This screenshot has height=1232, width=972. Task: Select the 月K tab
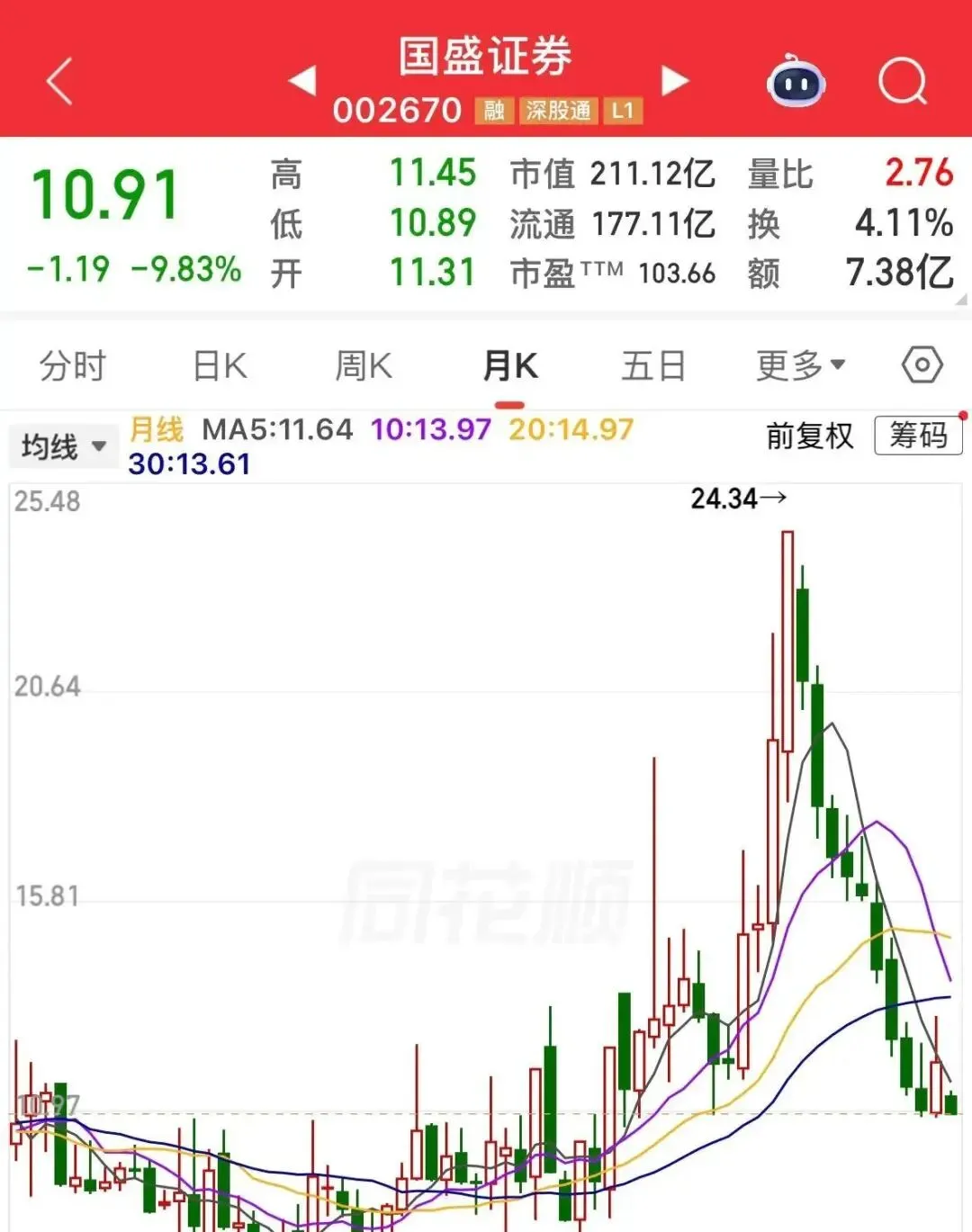pos(510,366)
